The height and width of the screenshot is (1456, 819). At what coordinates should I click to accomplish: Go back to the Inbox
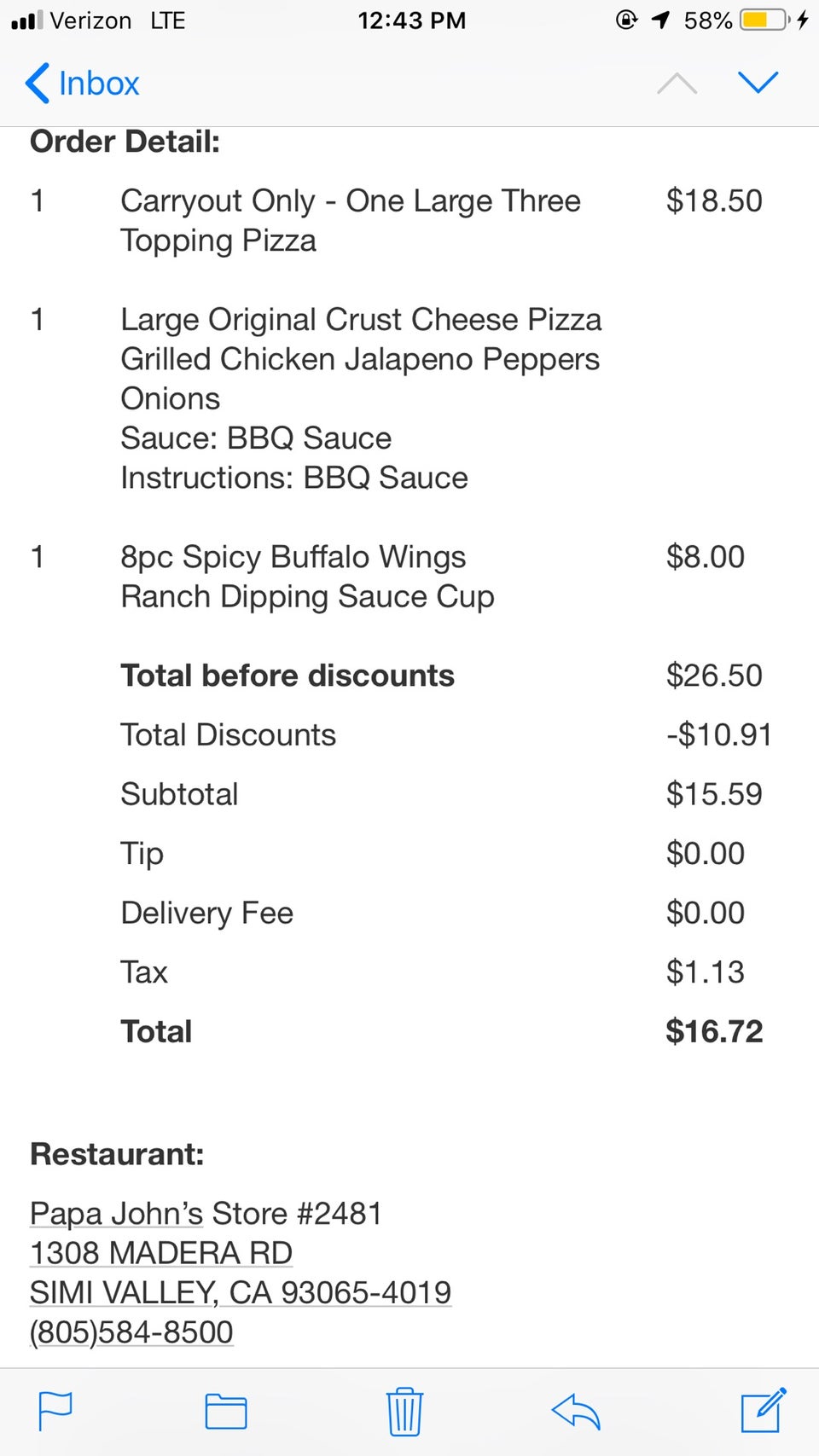coord(83,84)
